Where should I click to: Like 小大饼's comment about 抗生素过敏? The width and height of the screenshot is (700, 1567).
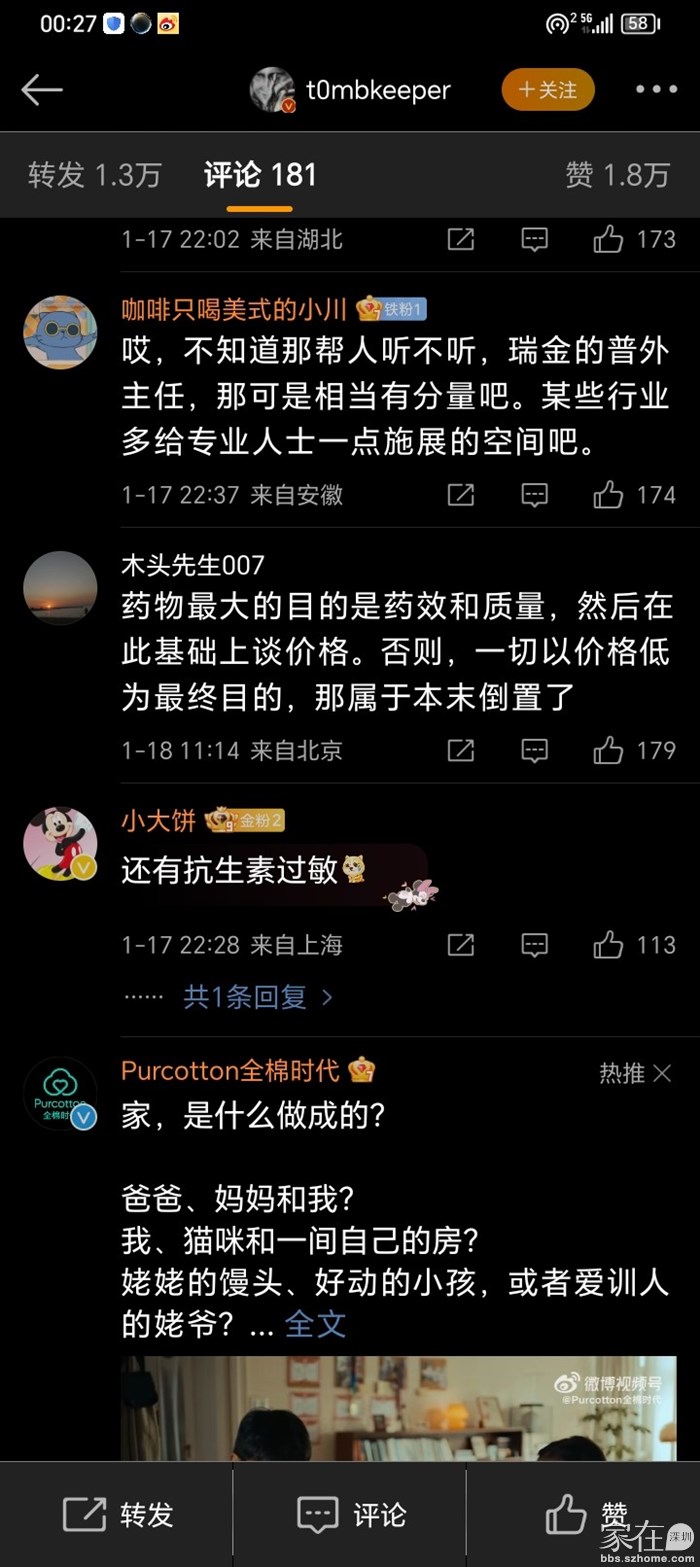tap(609, 944)
